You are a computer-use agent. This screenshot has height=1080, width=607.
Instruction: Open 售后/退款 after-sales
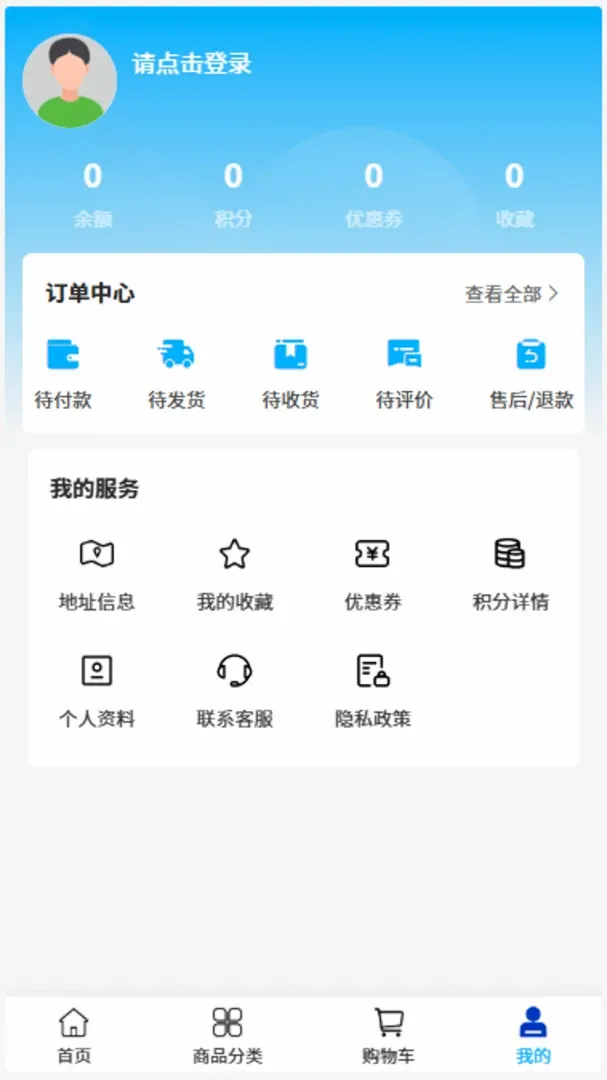(531, 374)
